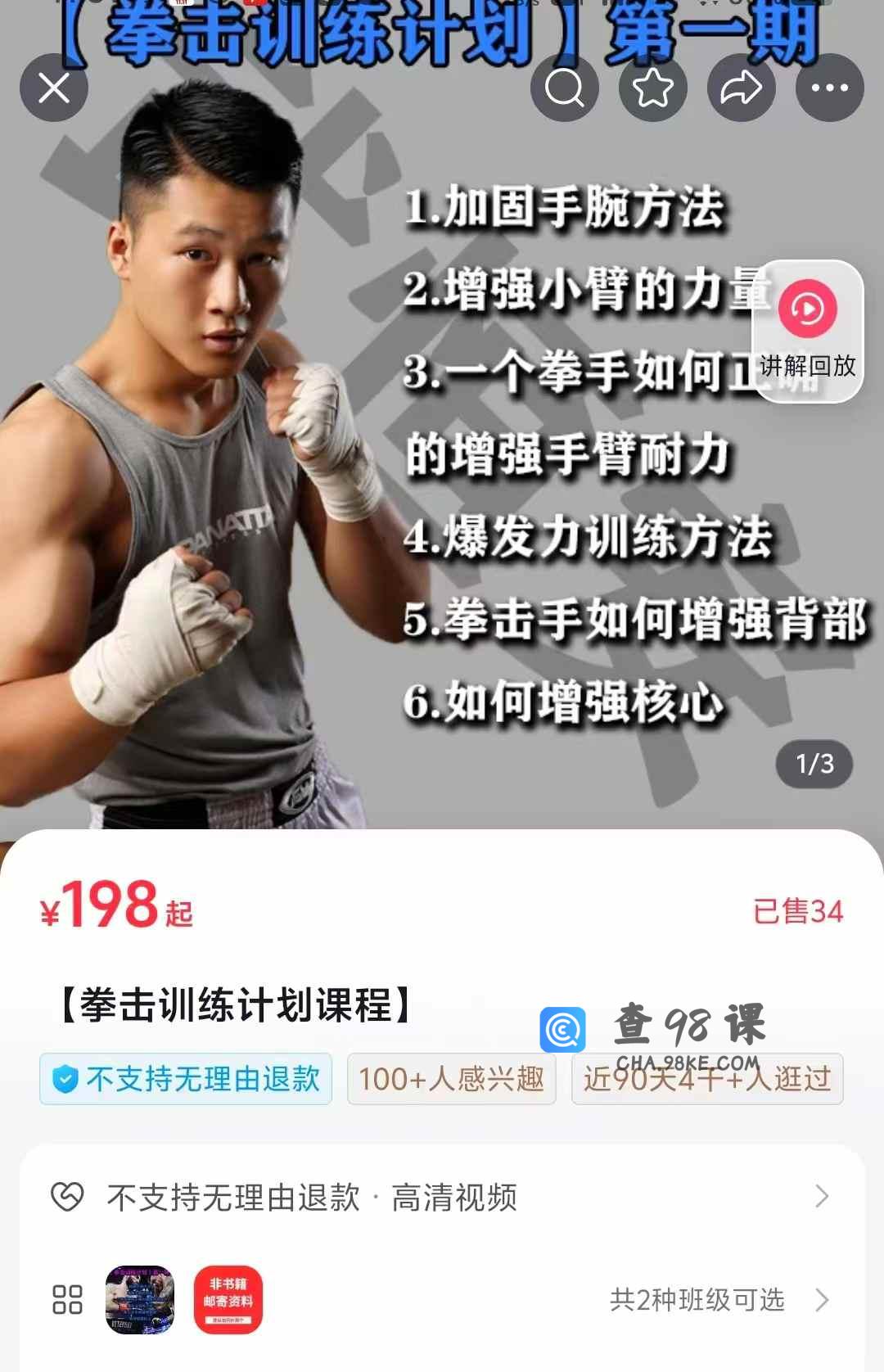Screen dimensions: 884x1372
Task: Close the course detail page
Action: (54, 88)
